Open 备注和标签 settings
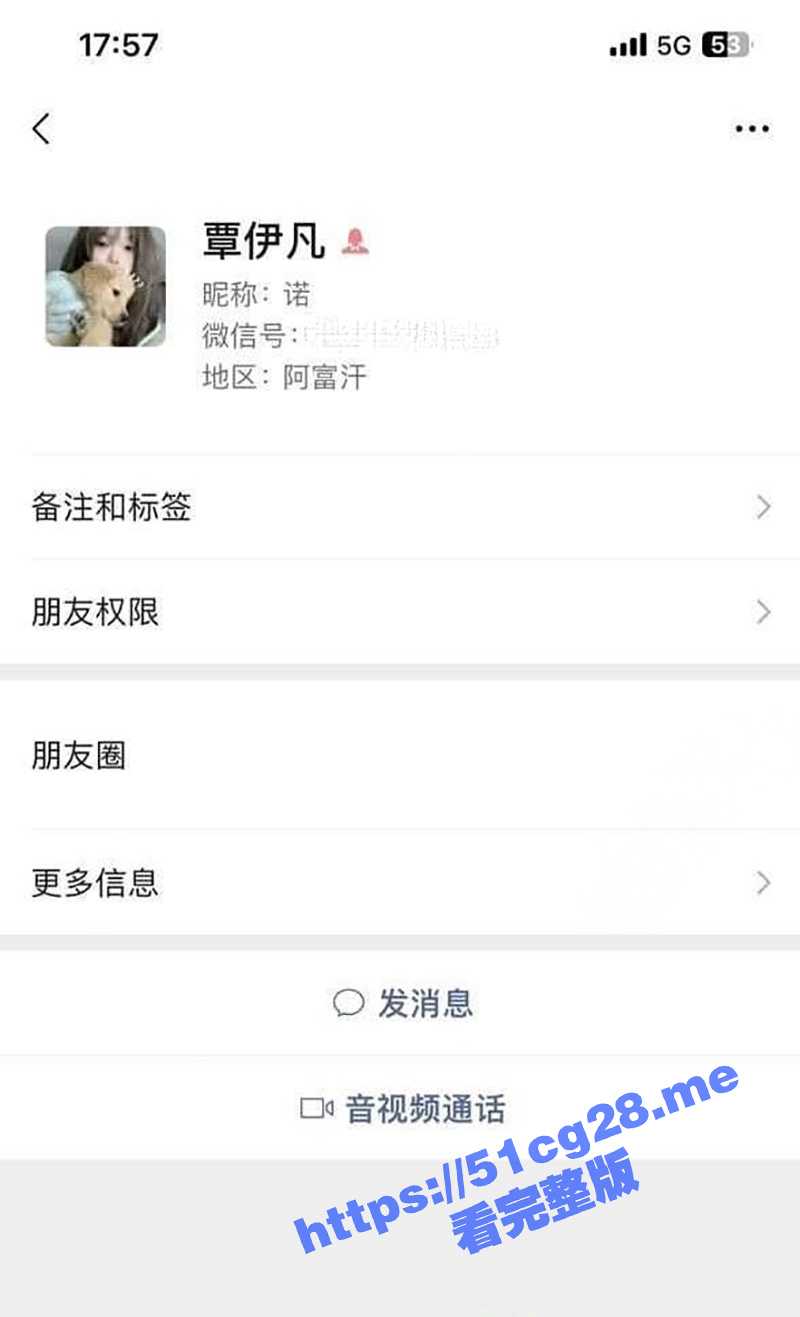The height and width of the screenshot is (1317, 800). click(x=400, y=507)
